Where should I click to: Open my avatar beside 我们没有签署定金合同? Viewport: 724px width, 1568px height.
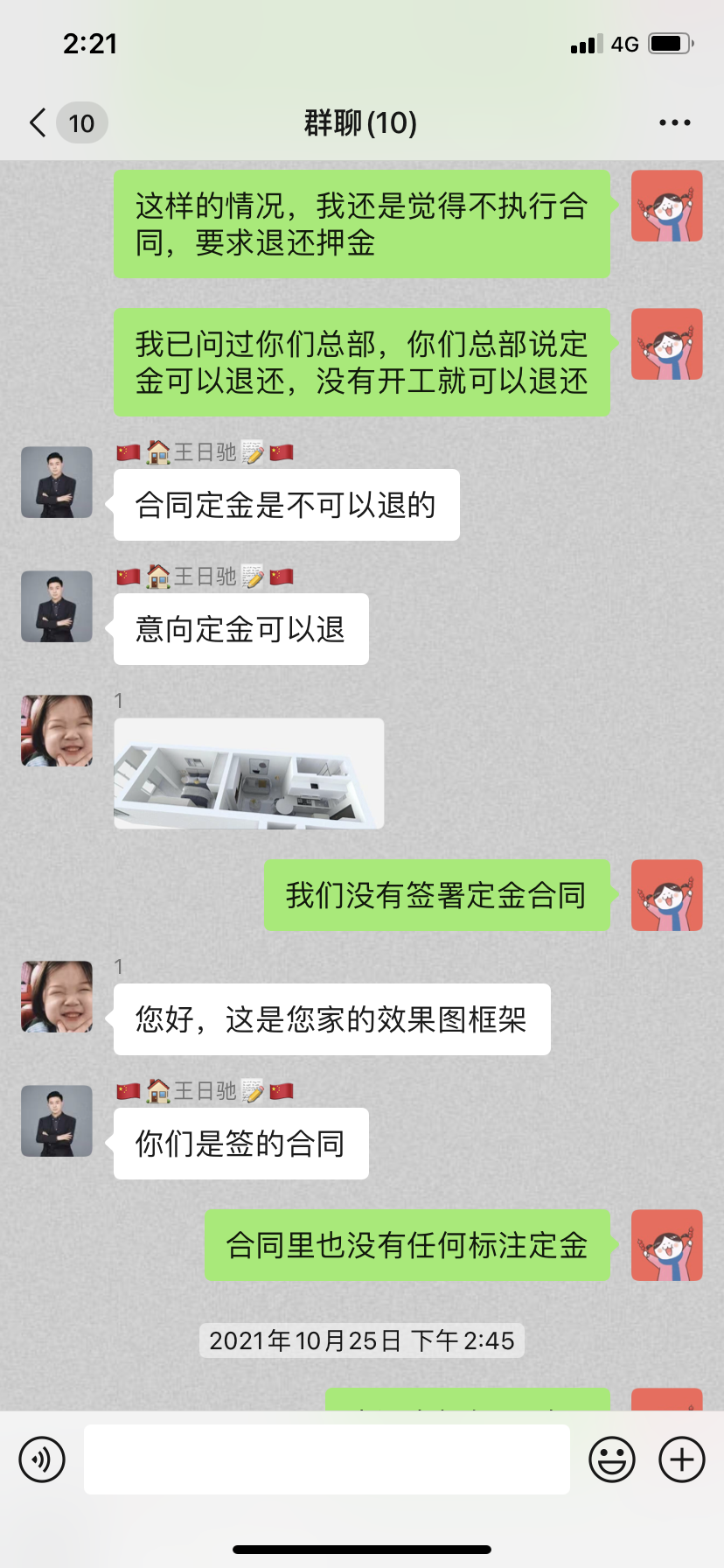(666, 895)
